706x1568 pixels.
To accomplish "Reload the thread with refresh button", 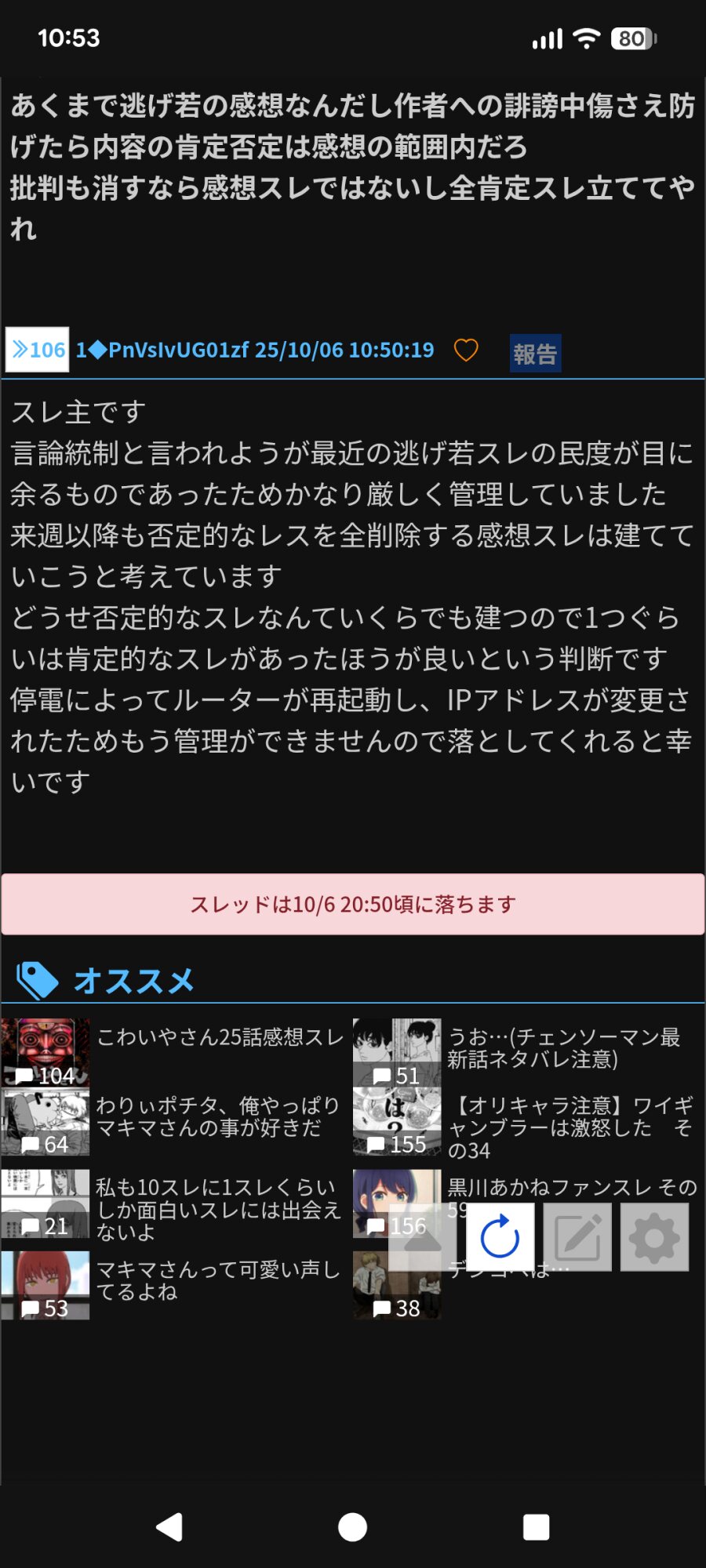I will pyautogui.click(x=500, y=1237).
